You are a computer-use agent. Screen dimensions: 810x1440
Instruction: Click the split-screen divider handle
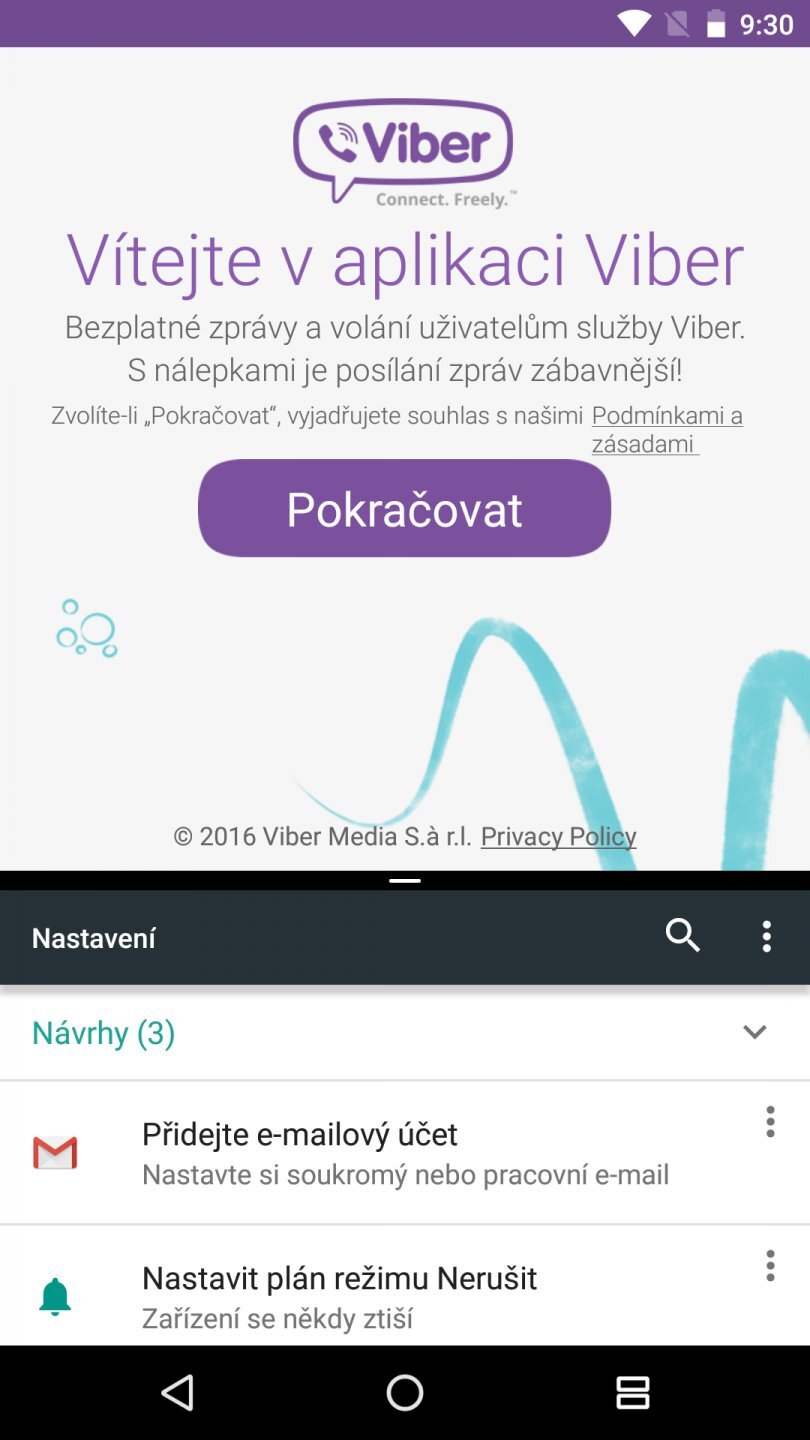tap(405, 881)
